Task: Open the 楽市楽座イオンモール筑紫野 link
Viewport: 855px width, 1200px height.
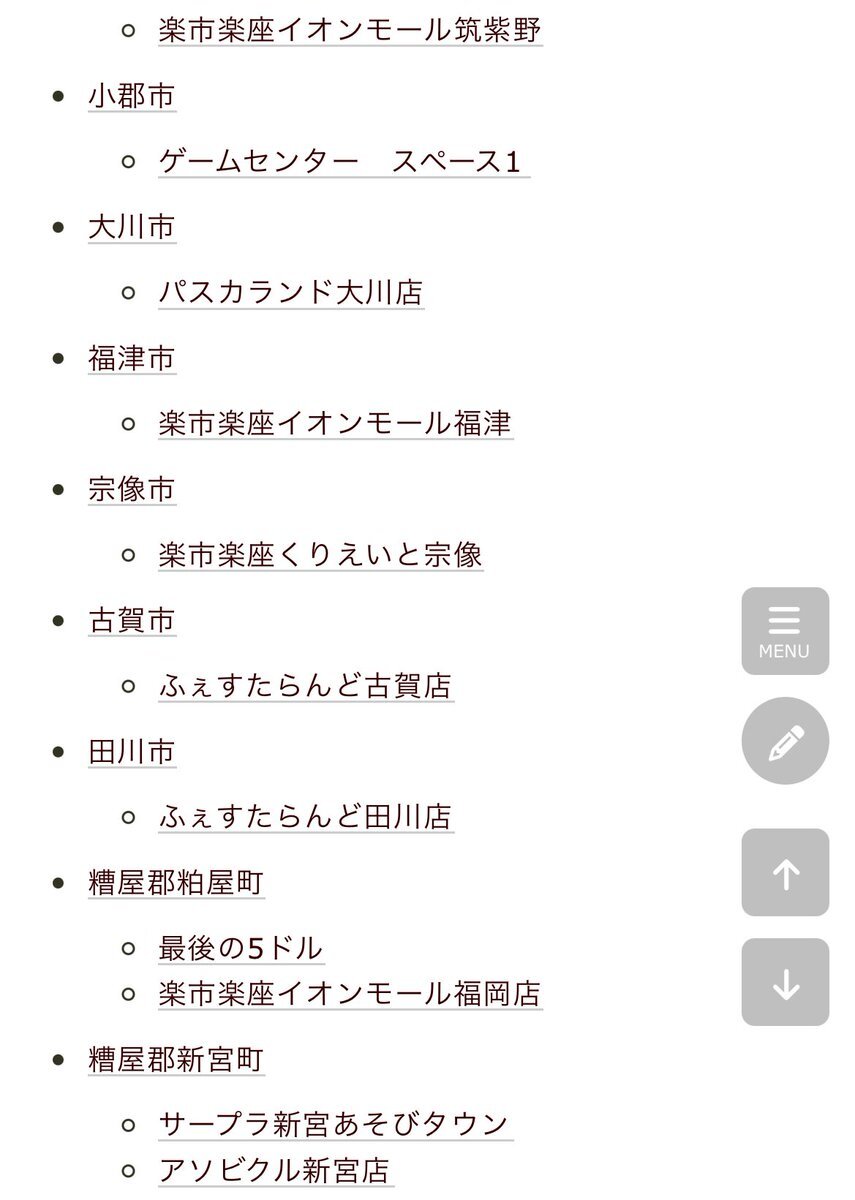Action: [350, 29]
